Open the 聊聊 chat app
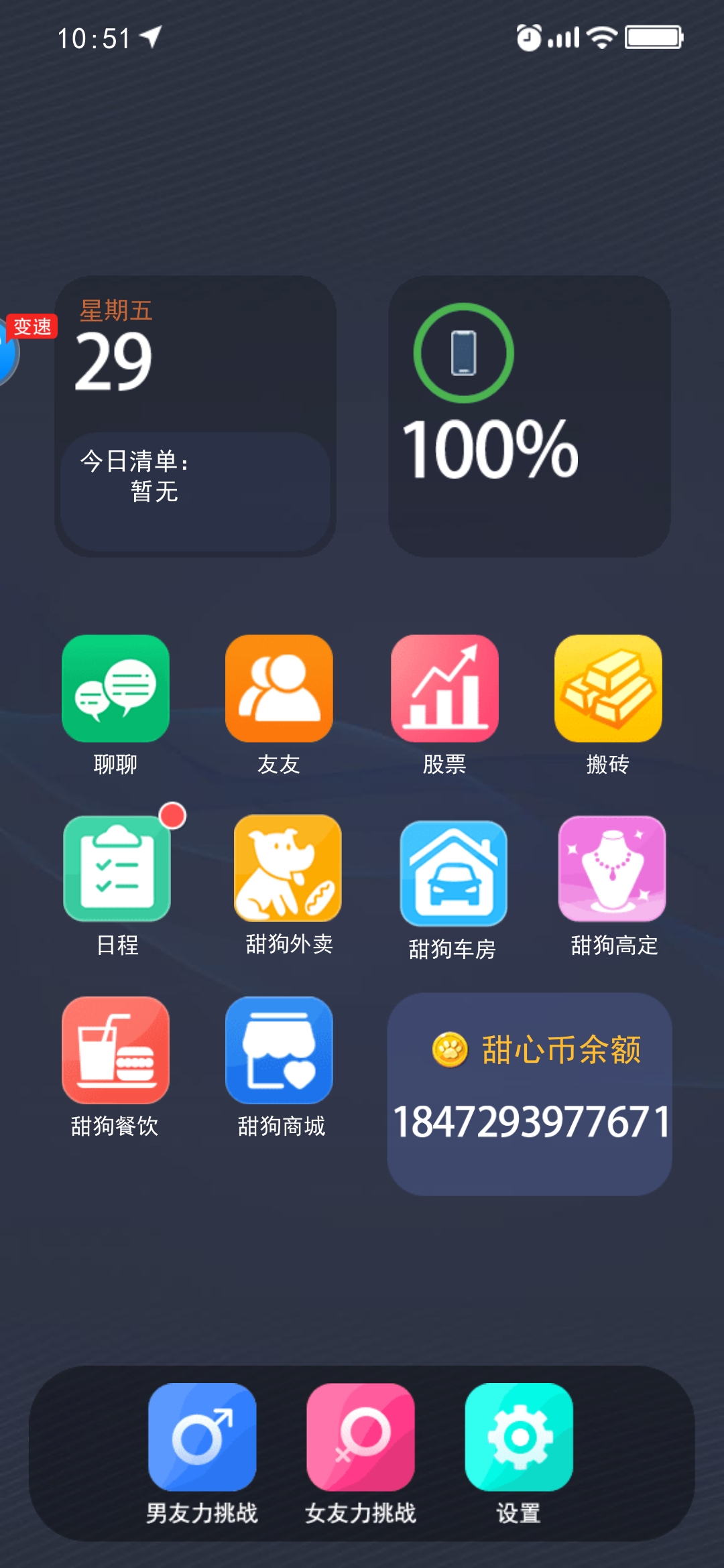The width and height of the screenshot is (724, 1568). 115,689
